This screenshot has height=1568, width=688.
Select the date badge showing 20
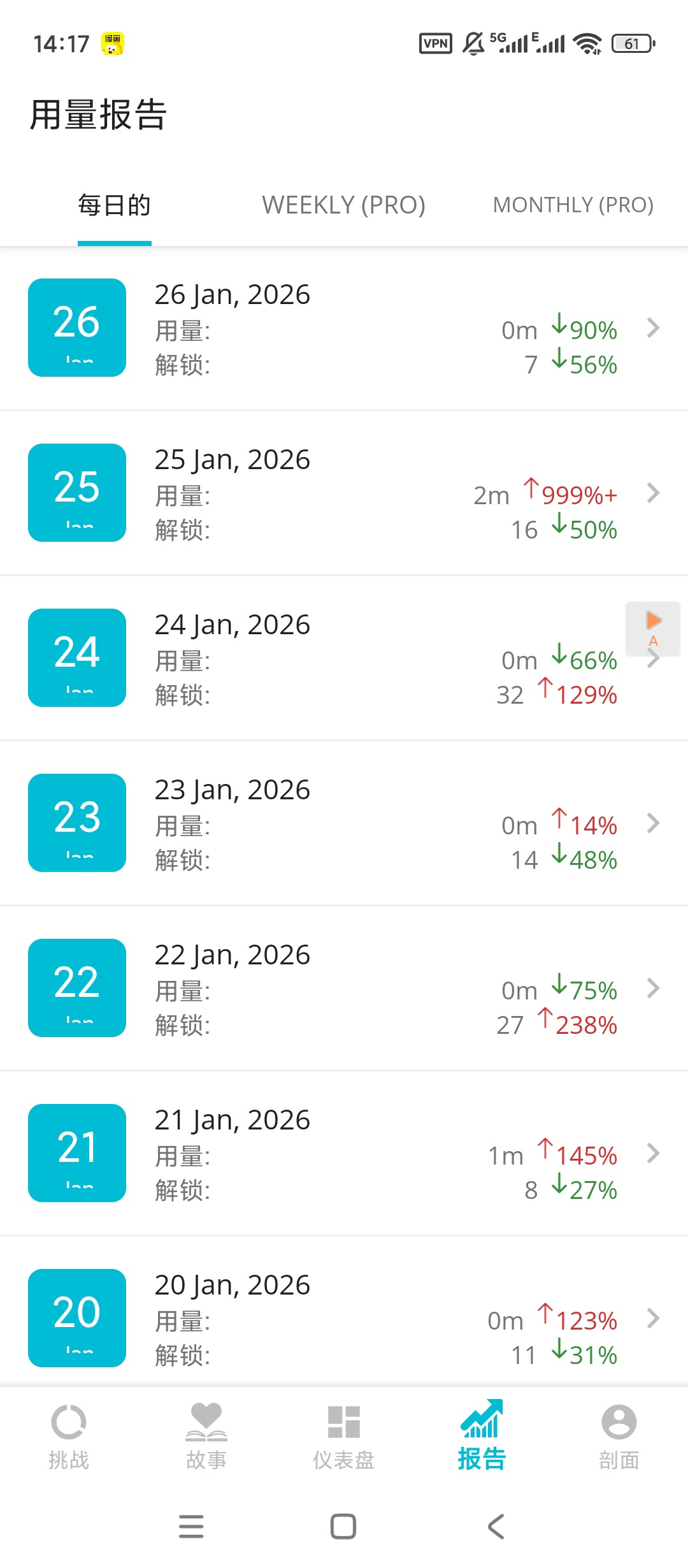pos(76,1319)
